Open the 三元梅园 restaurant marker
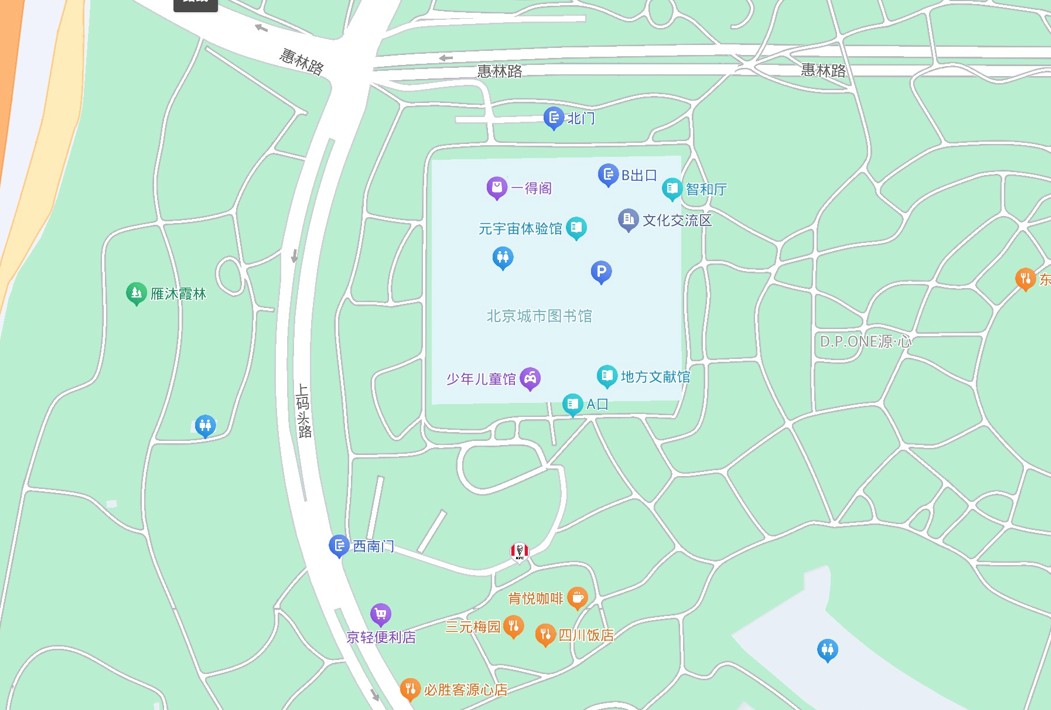Viewport: 1051px width, 710px height. tap(513, 627)
